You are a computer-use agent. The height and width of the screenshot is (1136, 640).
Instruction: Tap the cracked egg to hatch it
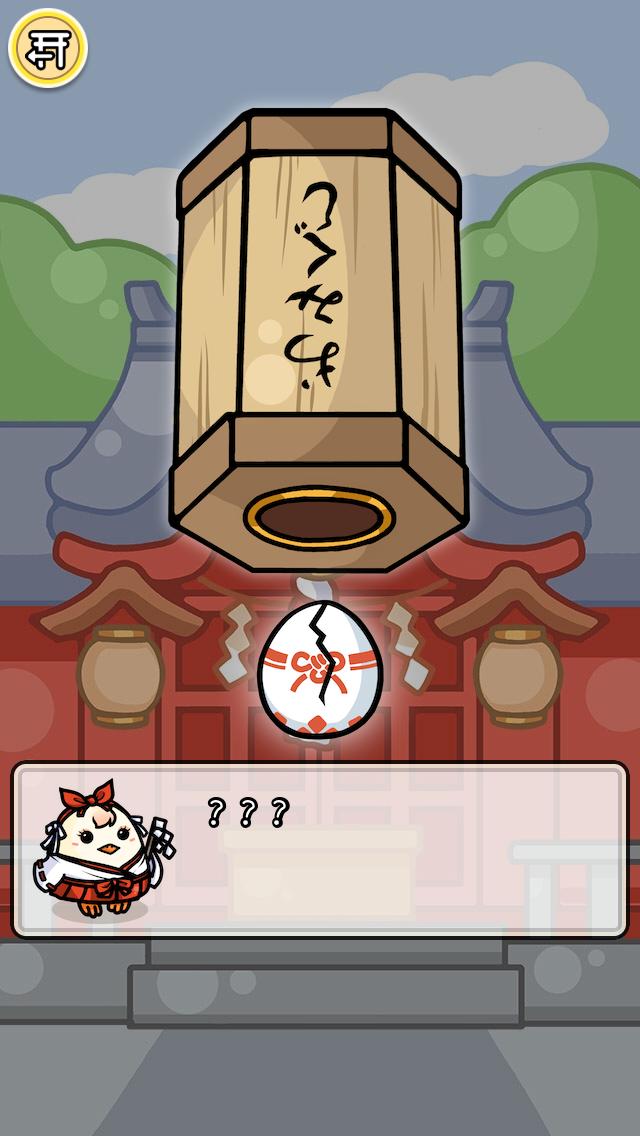tap(320, 671)
